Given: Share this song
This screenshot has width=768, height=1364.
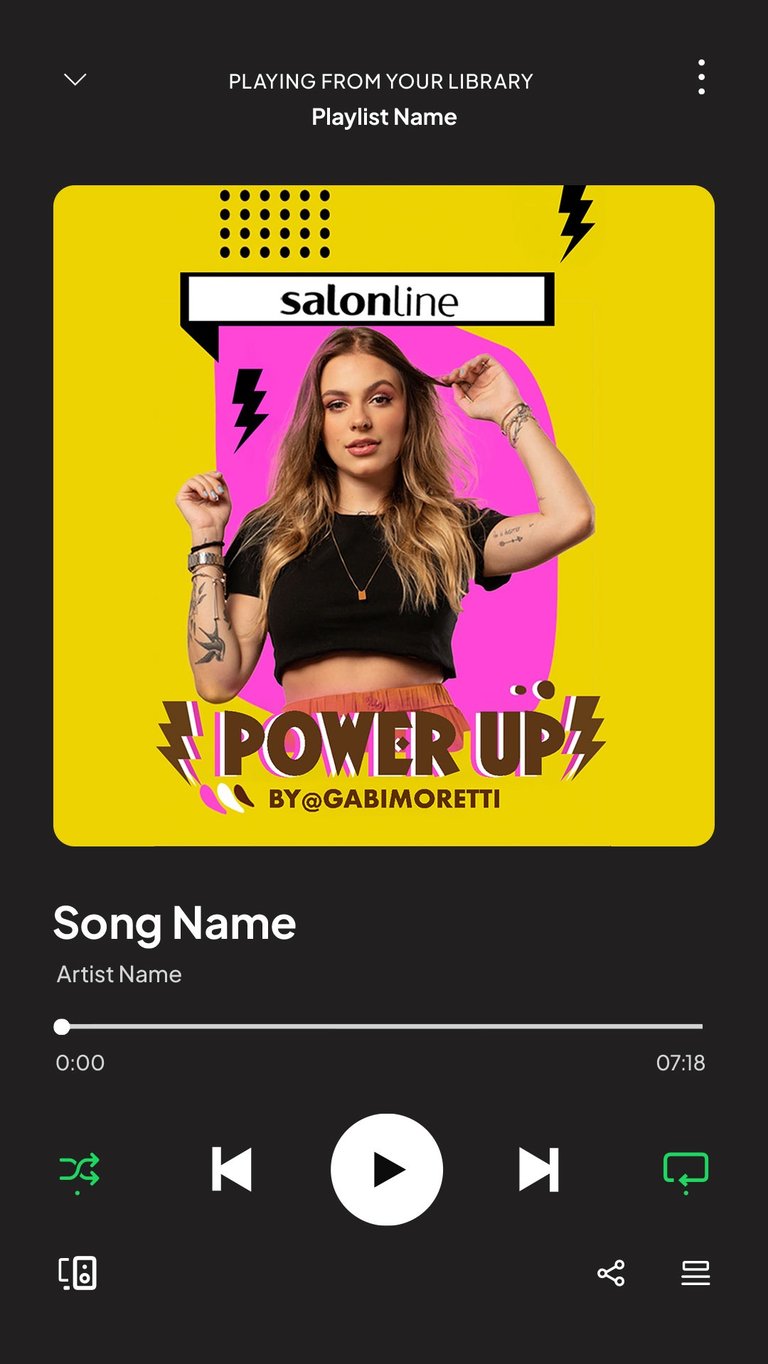Looking at the screenshot, I should point(611,1273).
